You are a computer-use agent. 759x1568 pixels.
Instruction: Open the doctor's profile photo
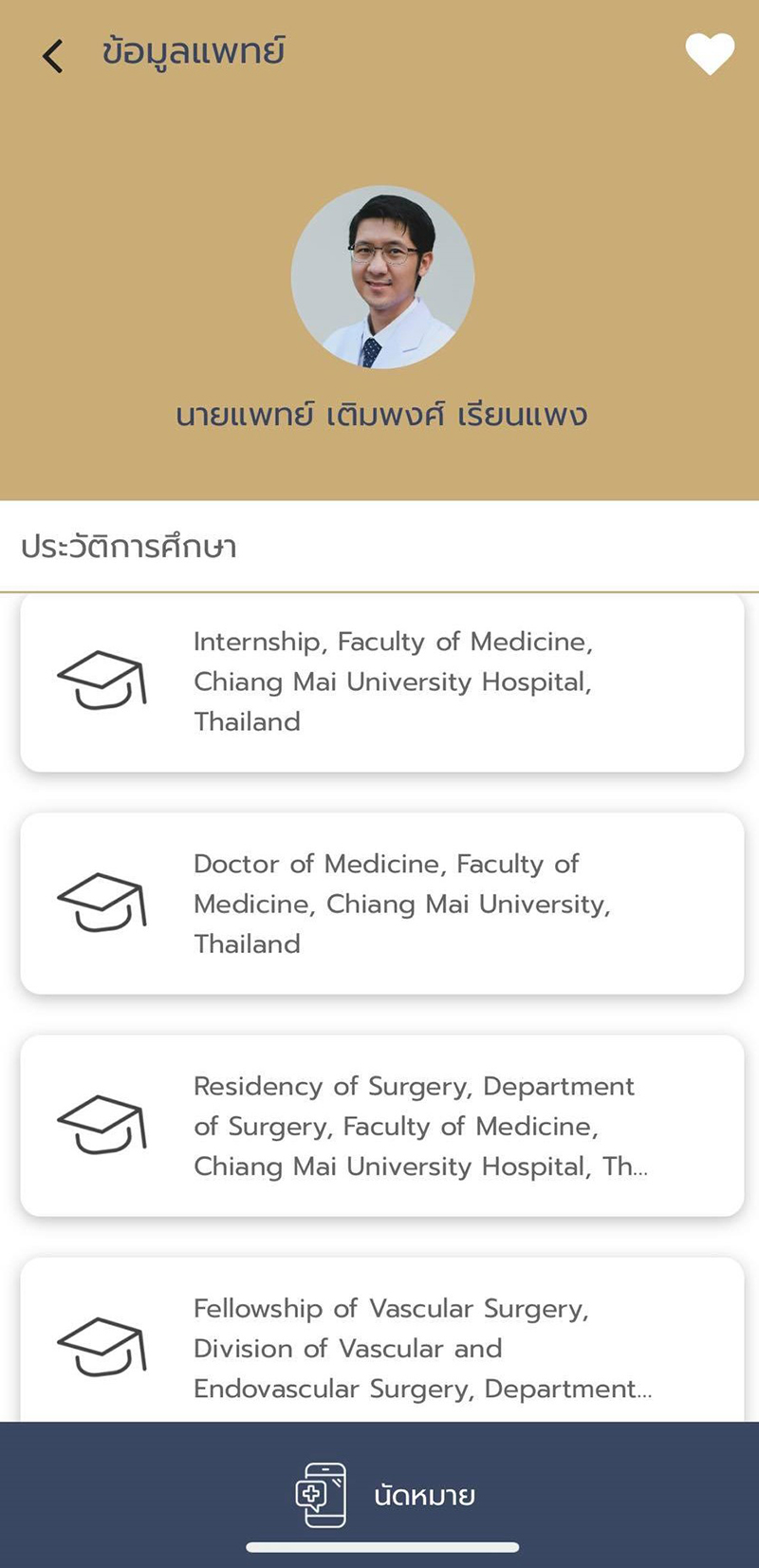click(382, 277)
